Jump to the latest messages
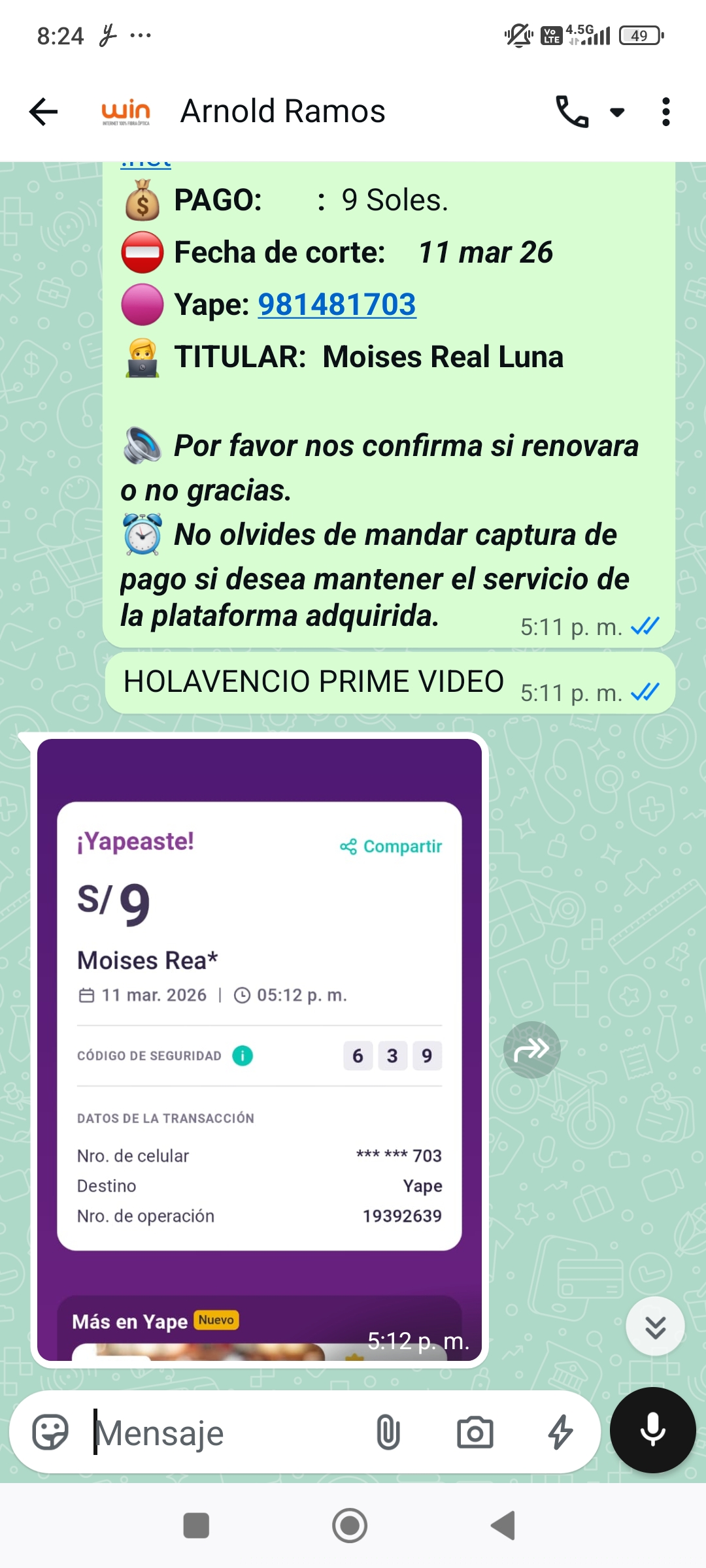706x1568 pixels. [x=655, y=1326]
